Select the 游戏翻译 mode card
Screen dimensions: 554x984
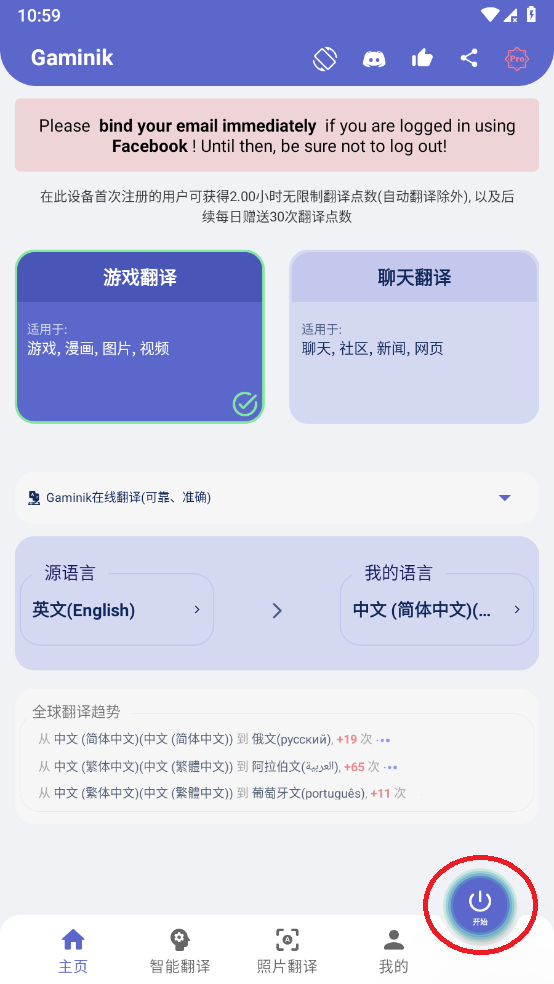pyautogui.click(x=139, y=337)
